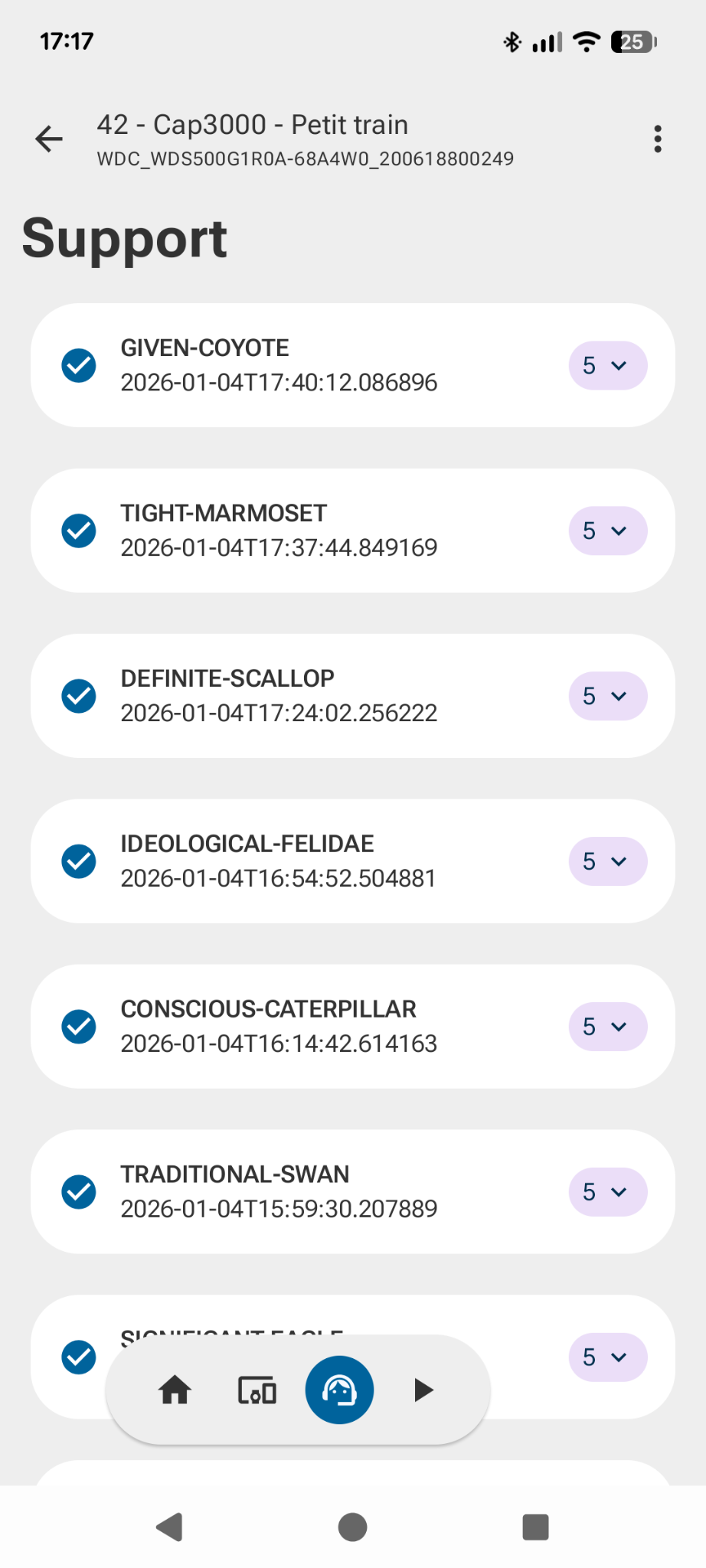Expand the rating dropdown for GIVEN-COYOTE
This screenshot has width=706, height=1568.
pos(607,365)
